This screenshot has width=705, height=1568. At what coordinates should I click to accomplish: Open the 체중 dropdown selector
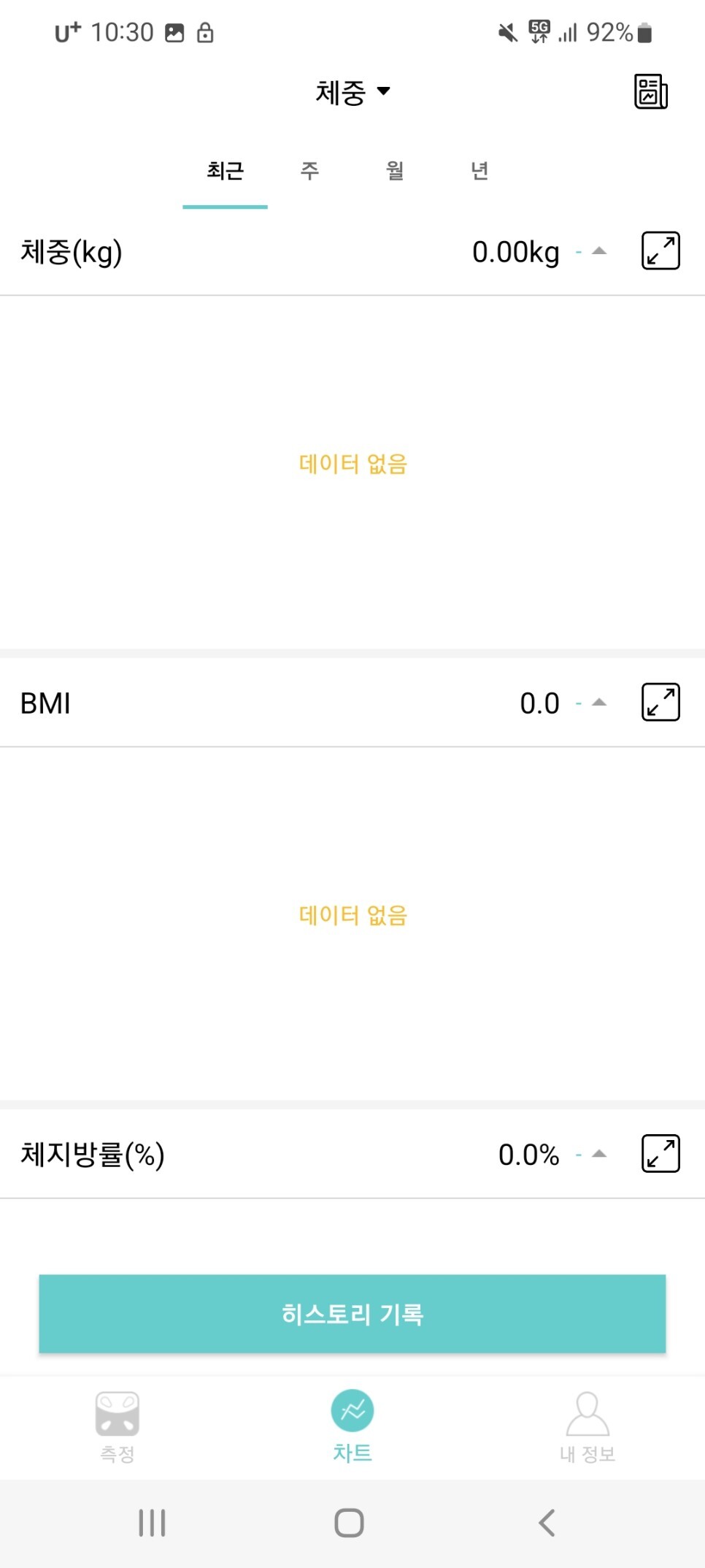coord(352,92)
